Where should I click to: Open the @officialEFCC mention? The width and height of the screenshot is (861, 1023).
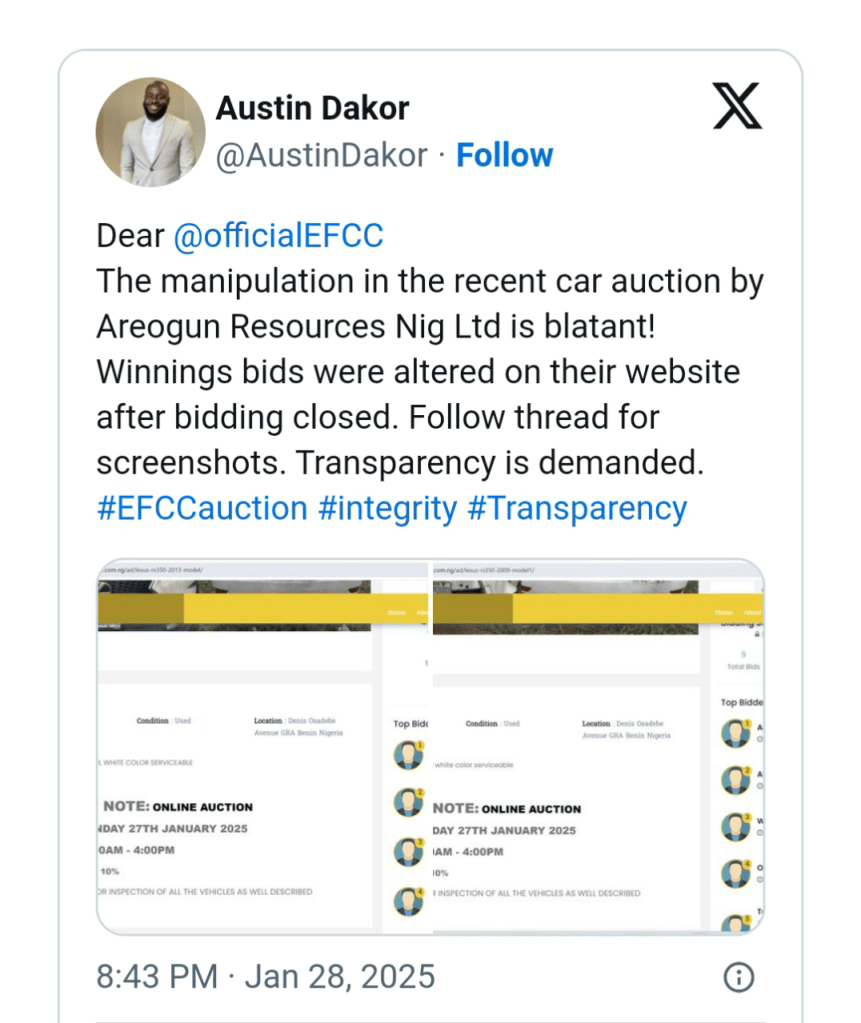tap(278, 236)
